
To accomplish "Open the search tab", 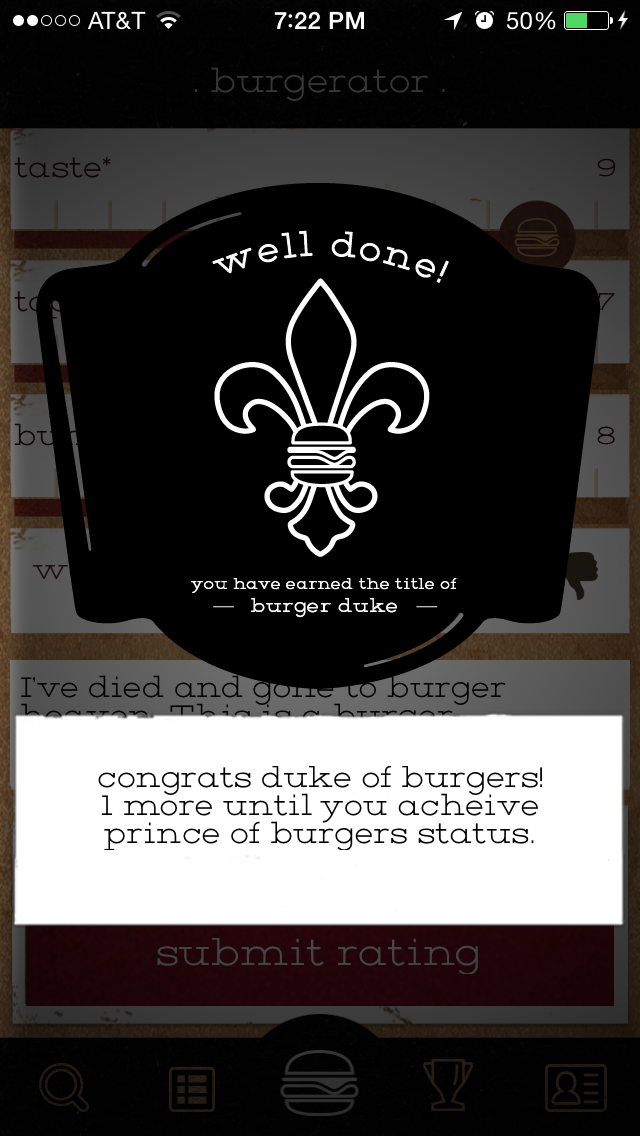I will tap(64, 1087).
